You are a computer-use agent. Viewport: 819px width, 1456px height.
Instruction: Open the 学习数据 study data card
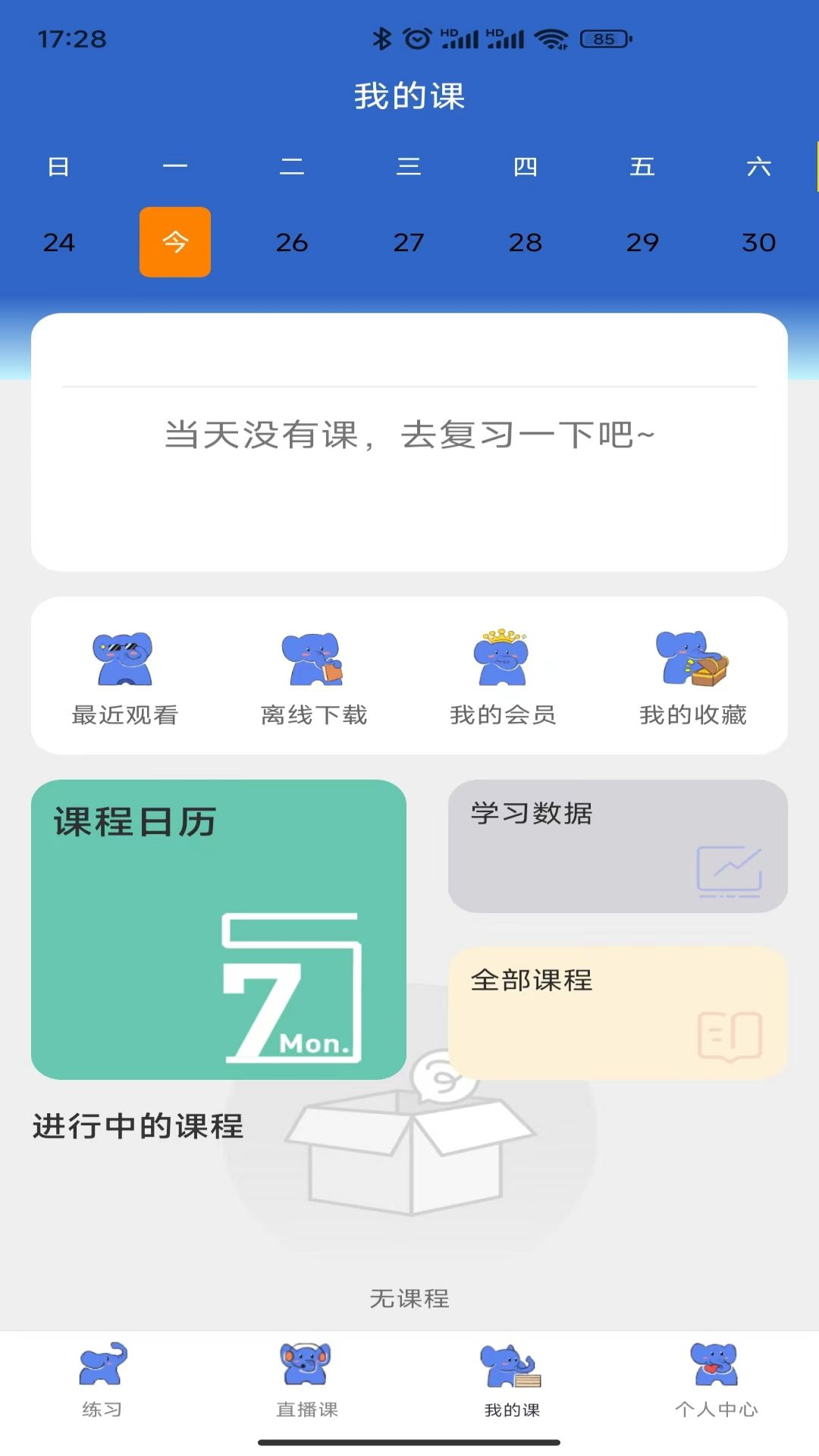pyautogui.click(x=617, y=846)
